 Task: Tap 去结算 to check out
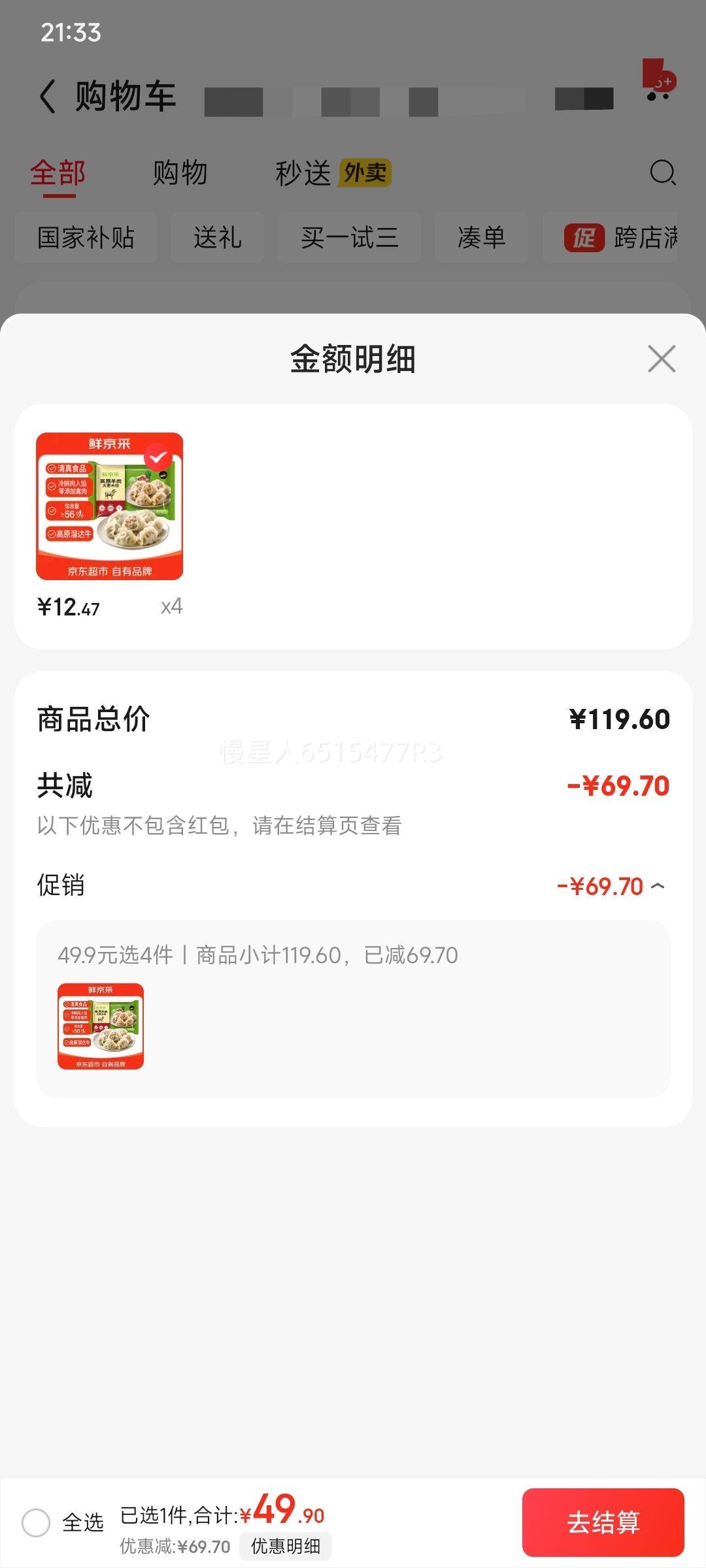coord(603,1522)
